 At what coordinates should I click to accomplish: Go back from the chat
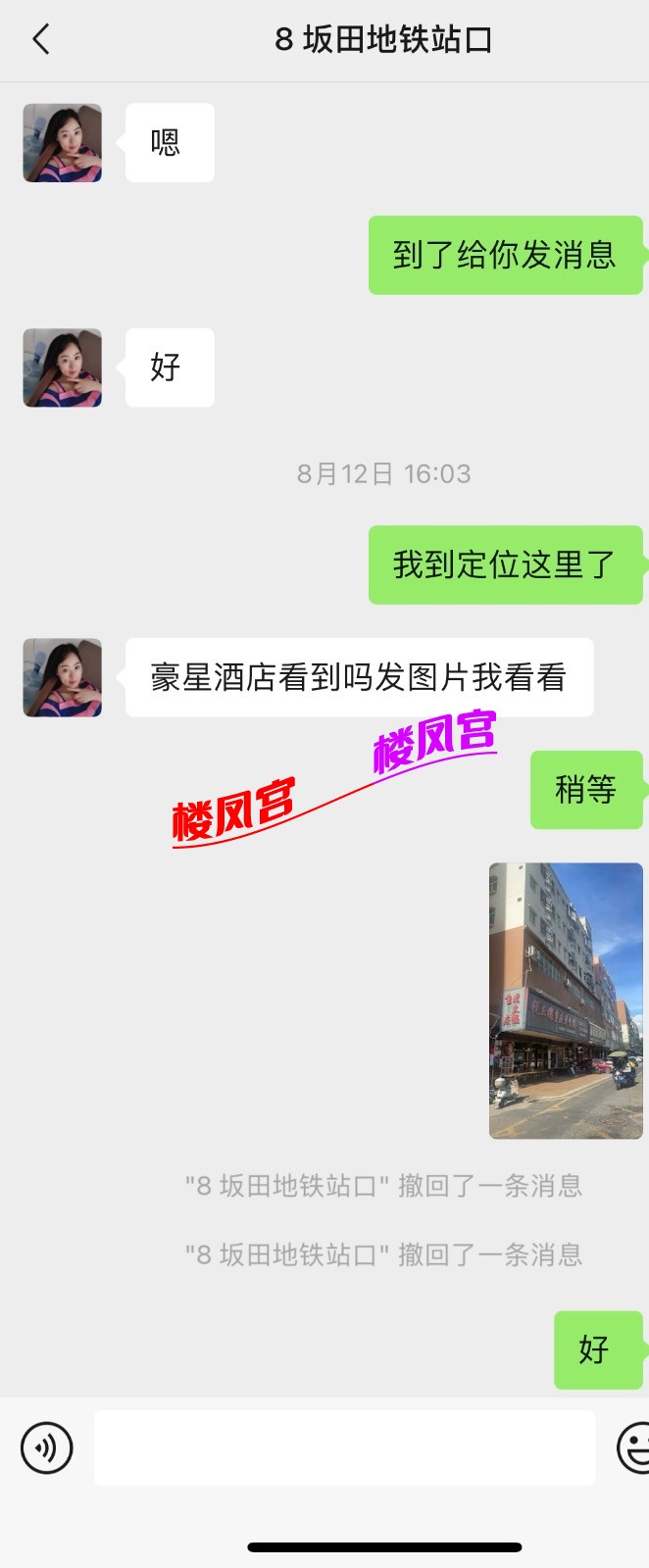40,40
